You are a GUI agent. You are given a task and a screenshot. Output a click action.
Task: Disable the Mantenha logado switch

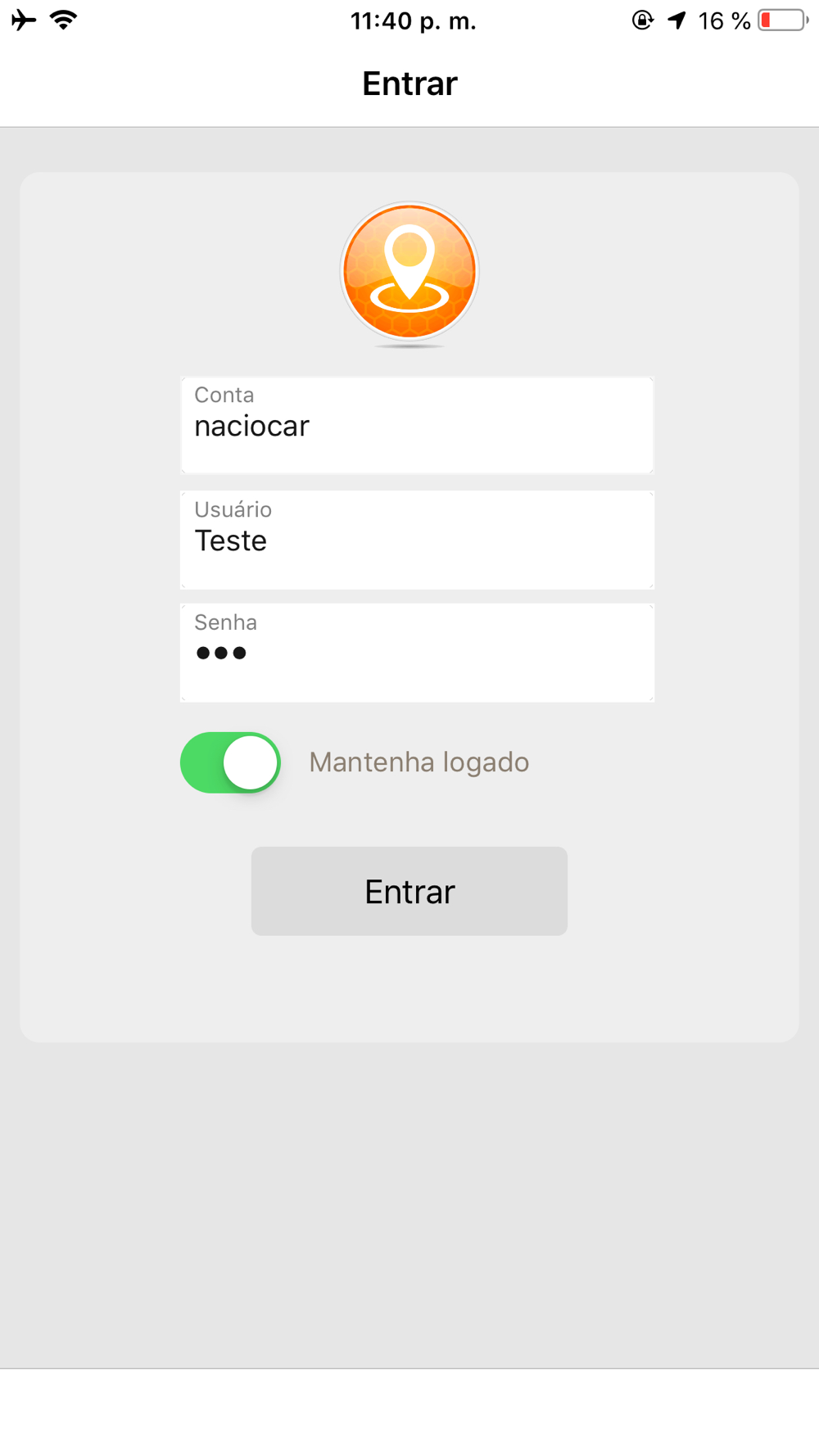[x=230, y=762]
